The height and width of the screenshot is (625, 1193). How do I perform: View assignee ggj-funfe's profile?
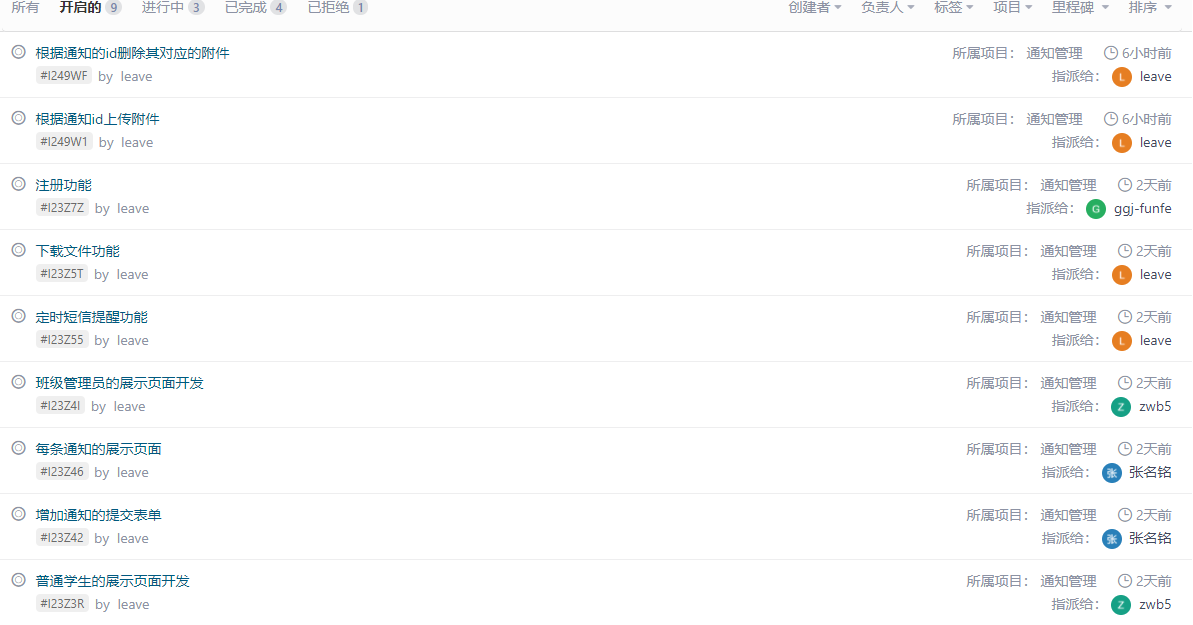pyautogui.click(x=1142, y=209)
